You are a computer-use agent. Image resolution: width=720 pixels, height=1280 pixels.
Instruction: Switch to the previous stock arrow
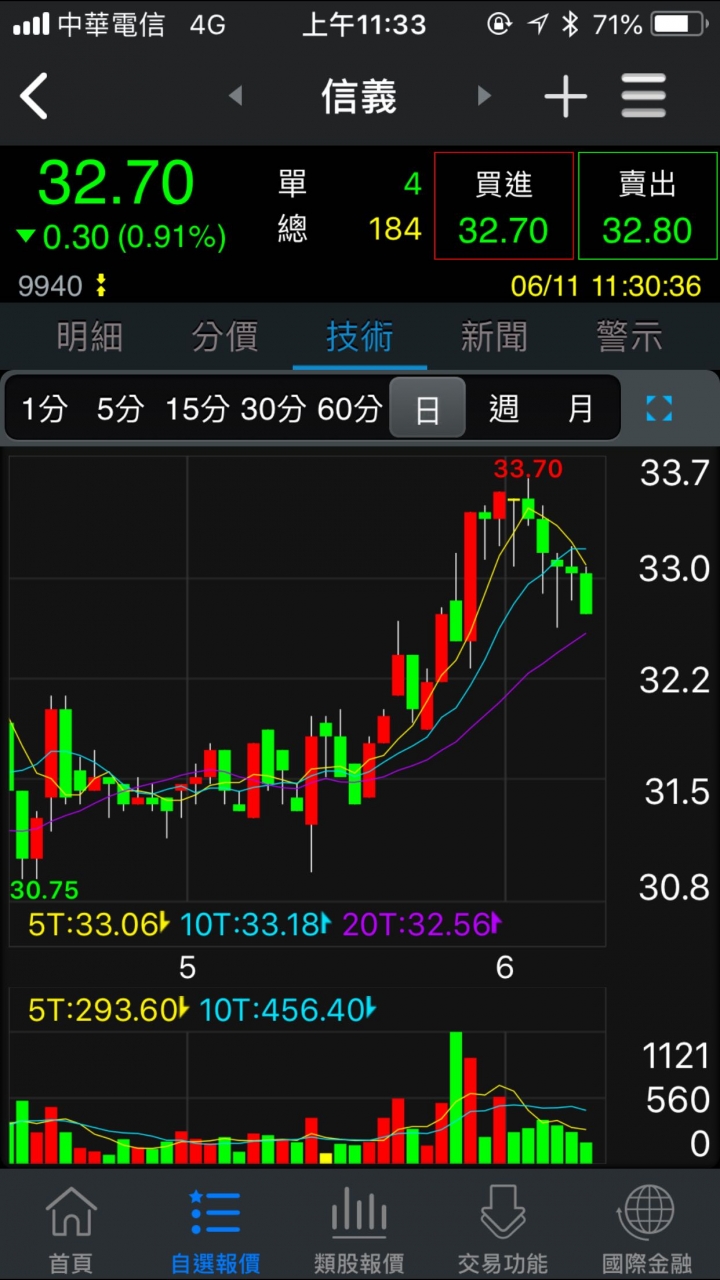click(236, 96)
